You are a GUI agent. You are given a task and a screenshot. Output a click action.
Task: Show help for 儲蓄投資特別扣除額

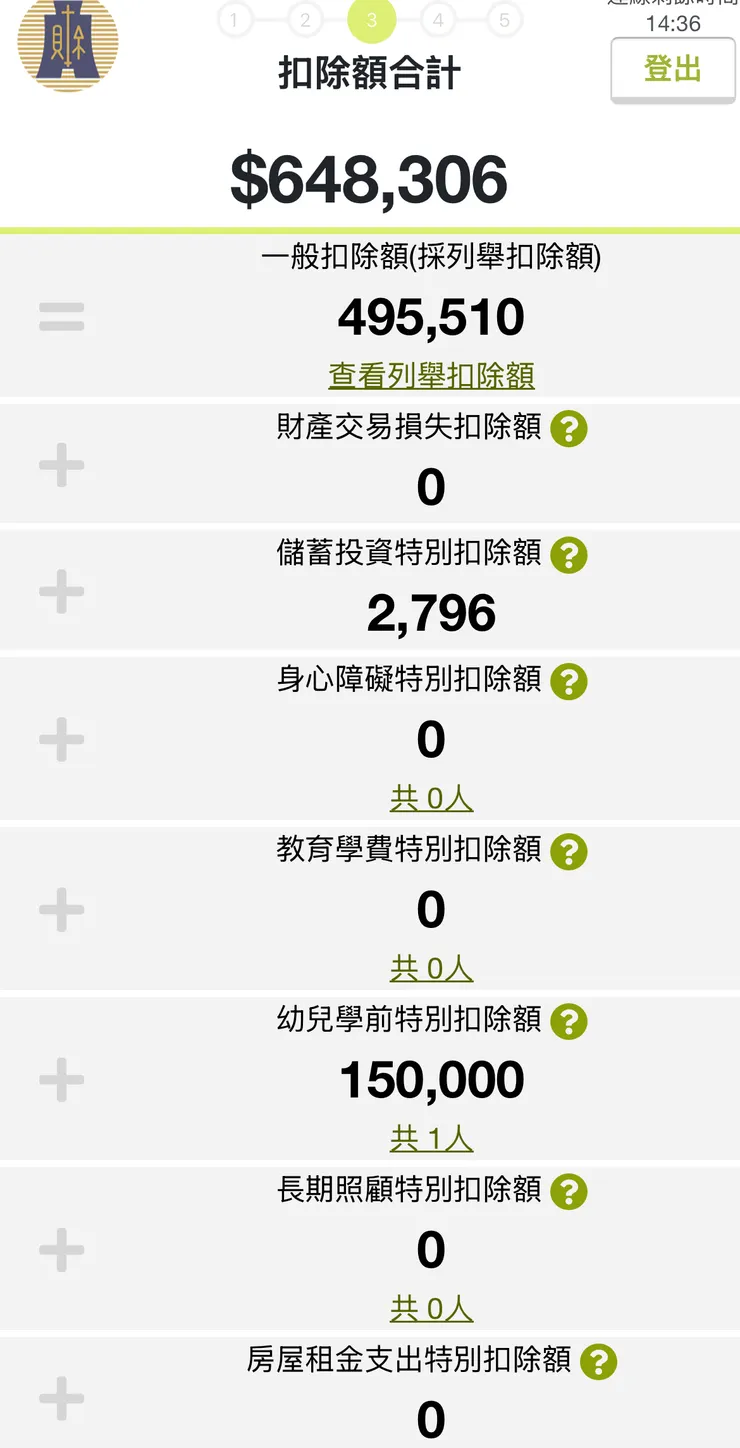tap(569, 555)
